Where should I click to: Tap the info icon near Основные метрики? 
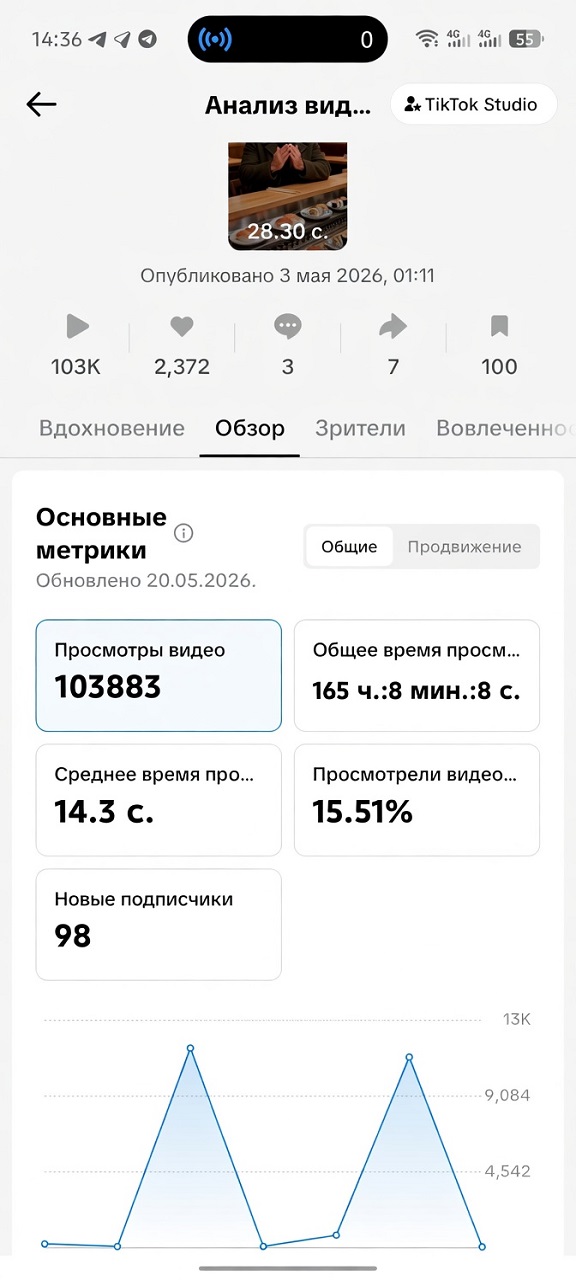pos(183,533)
